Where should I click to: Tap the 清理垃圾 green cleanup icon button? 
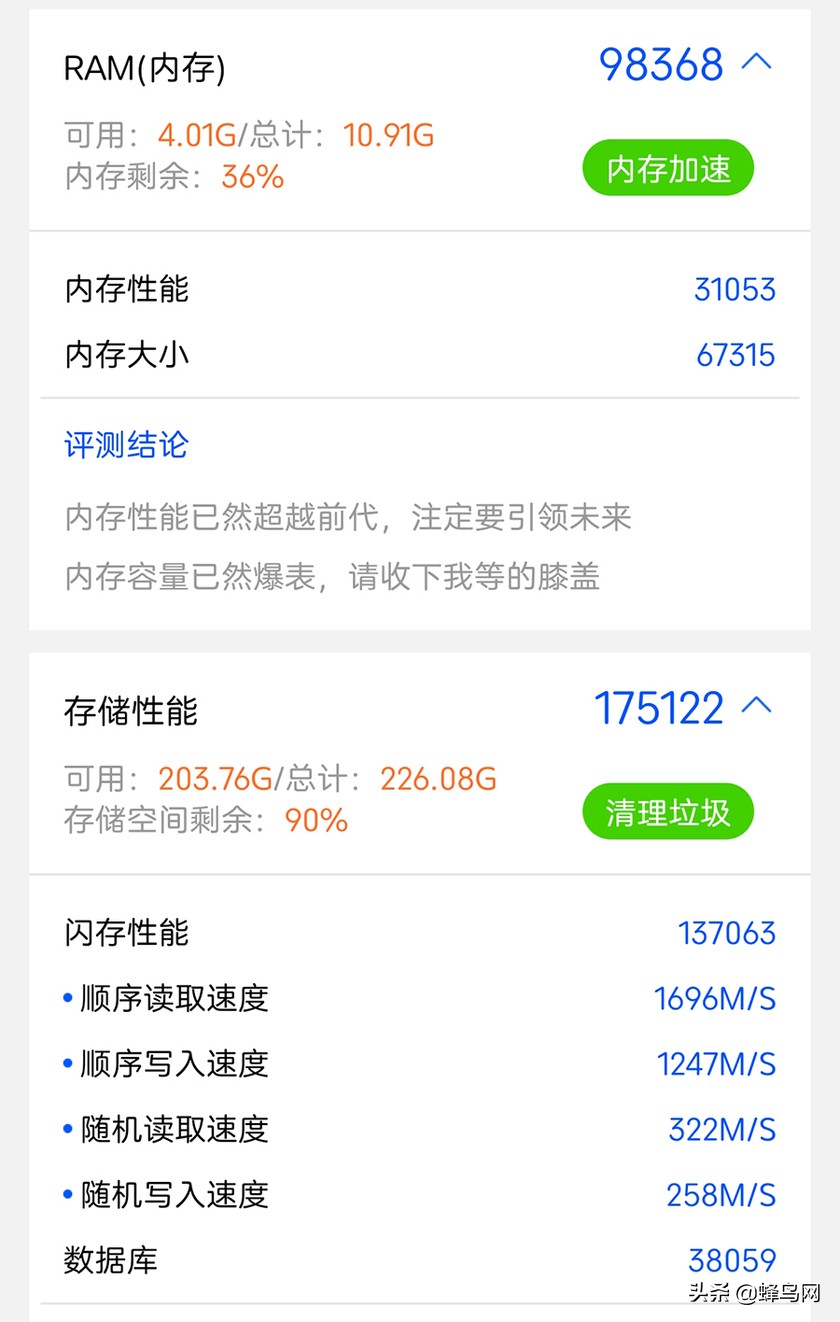(668, 811)
